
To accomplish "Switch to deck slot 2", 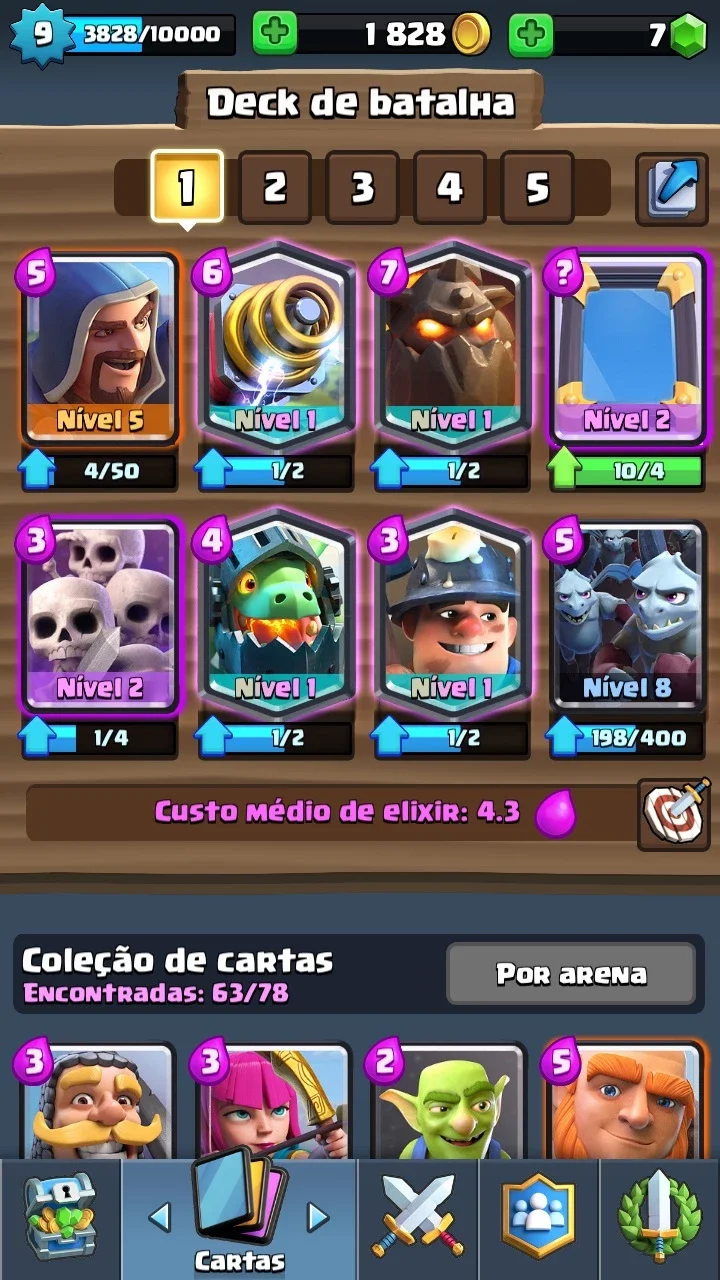I will 274,187.
